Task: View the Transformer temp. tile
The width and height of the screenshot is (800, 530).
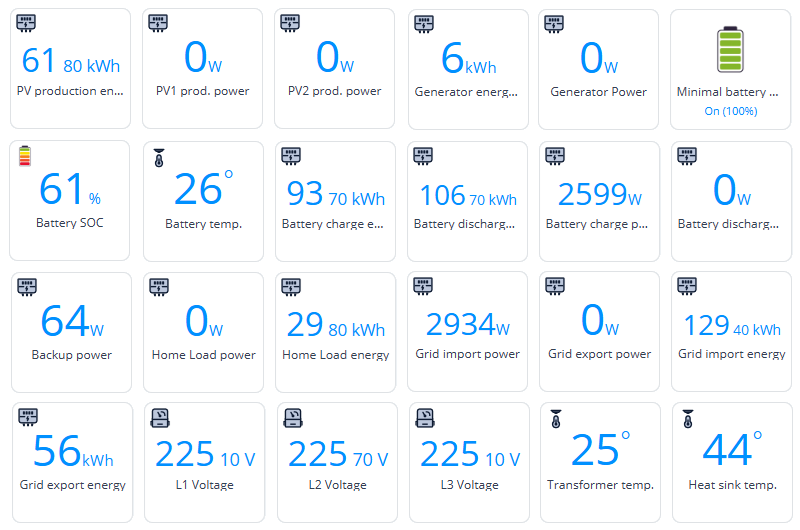Action: [x=599, y=462]
